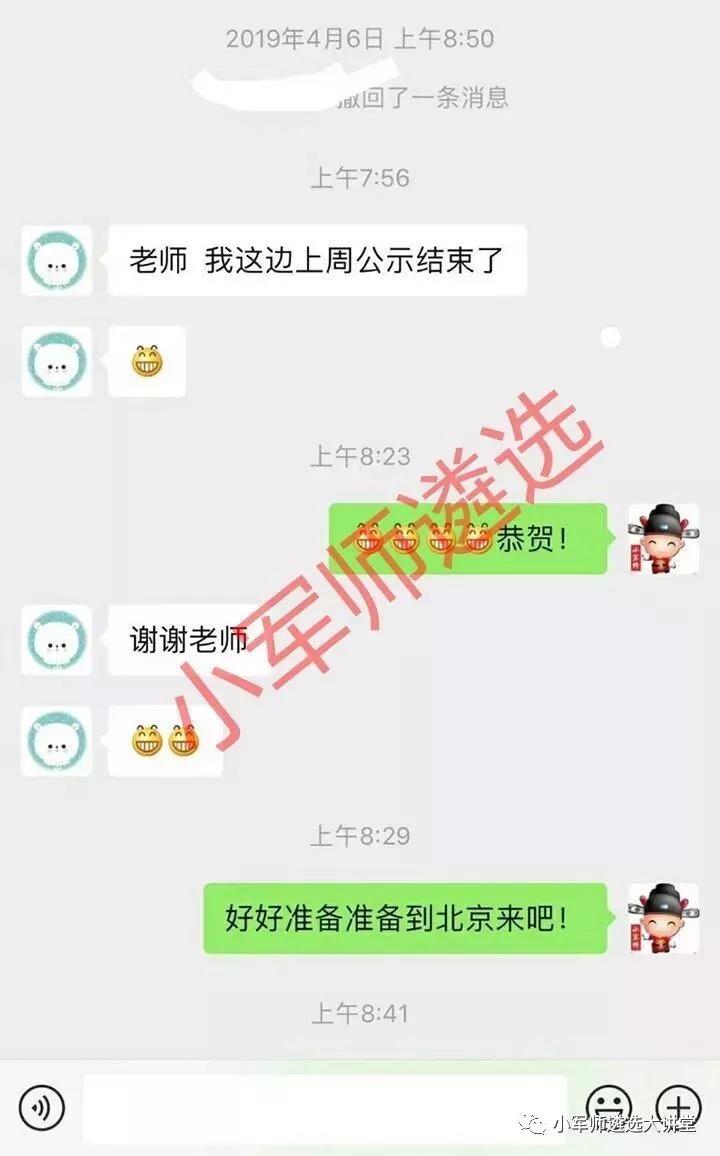Tap own avatar beside 好好准备准备到北京来吧 message

pos(663,918)
